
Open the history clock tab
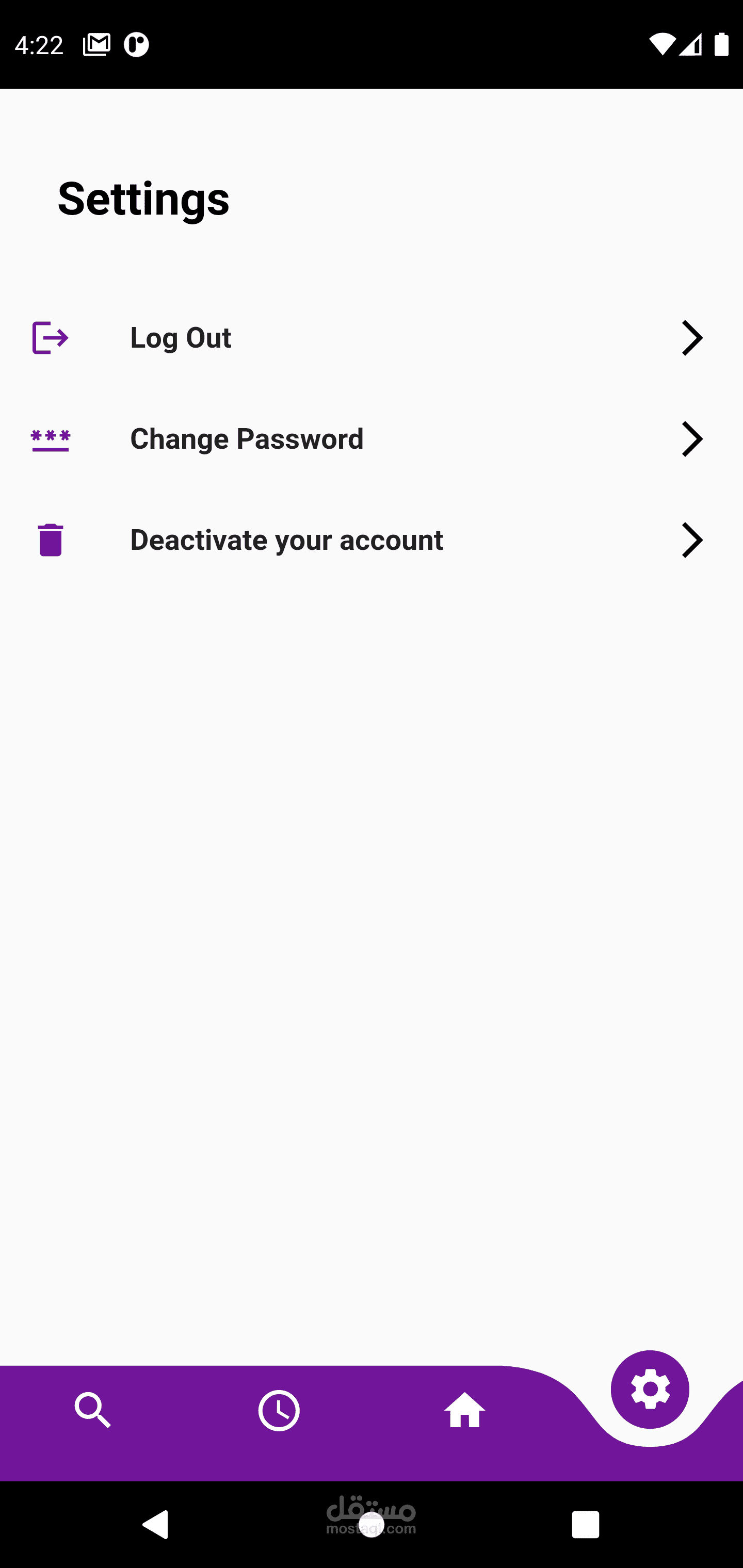pyautogui.click(x=279, y=1410)
